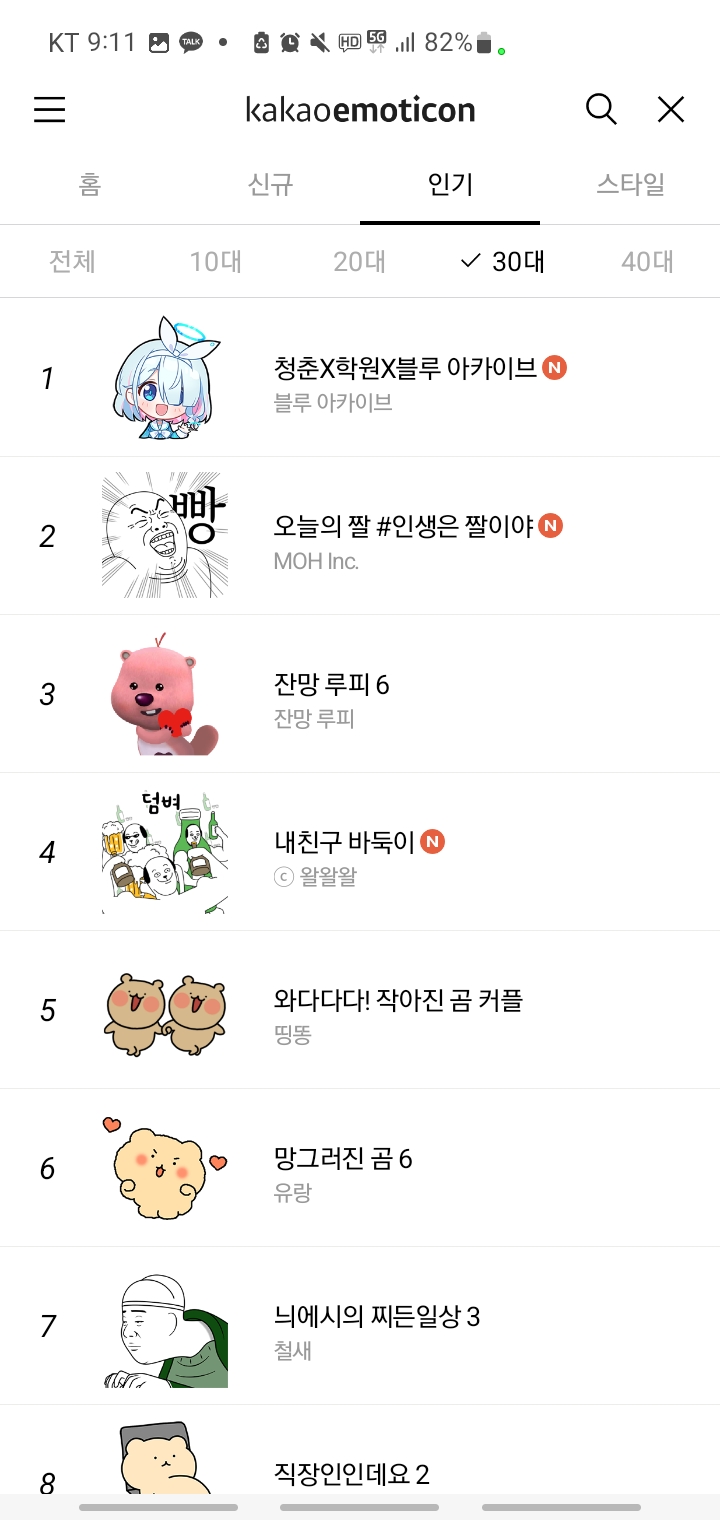Image resolution: width=720 pixels, height=1520 pixels.
Task: Open 와다다다! 작아진 곰 커플
Action: 398,1000
